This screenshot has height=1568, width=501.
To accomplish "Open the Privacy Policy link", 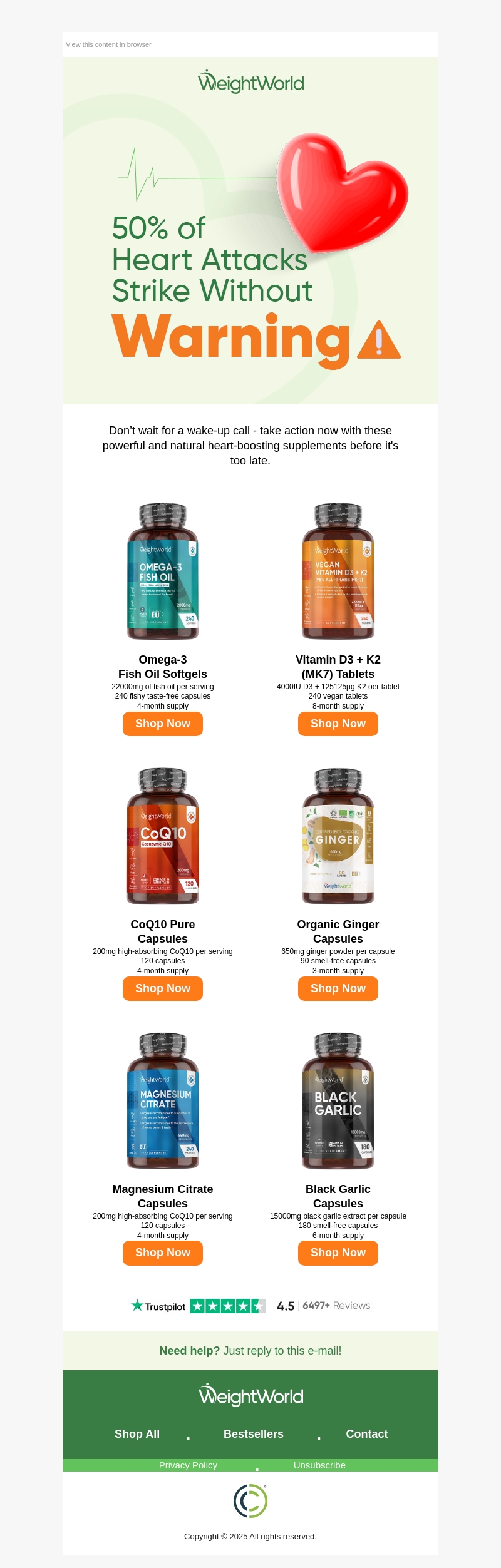I will coord(188,1465).
